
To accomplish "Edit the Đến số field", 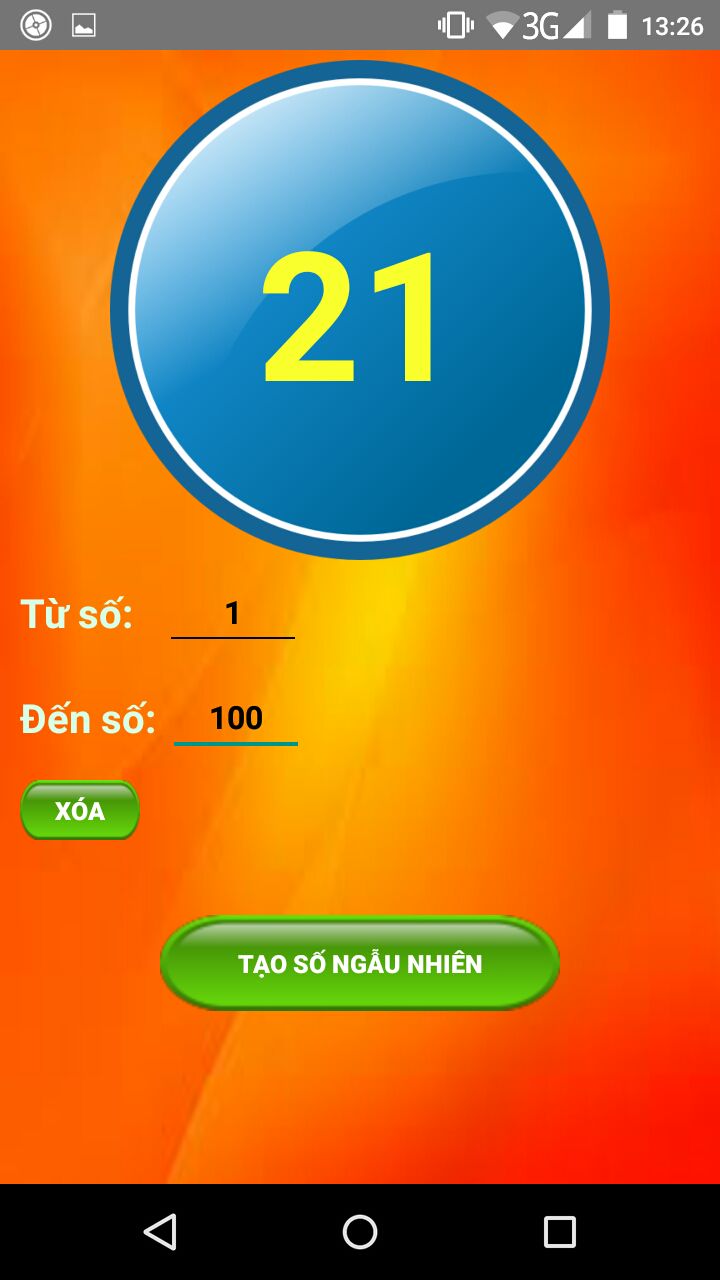I will (236, 719).
